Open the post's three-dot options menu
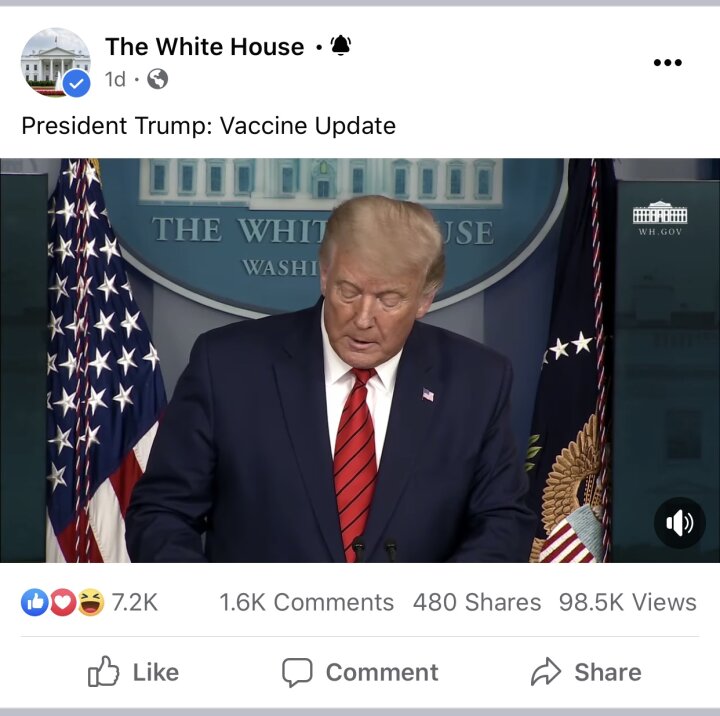Screen dimensions: 720x716 coord(667,63)
